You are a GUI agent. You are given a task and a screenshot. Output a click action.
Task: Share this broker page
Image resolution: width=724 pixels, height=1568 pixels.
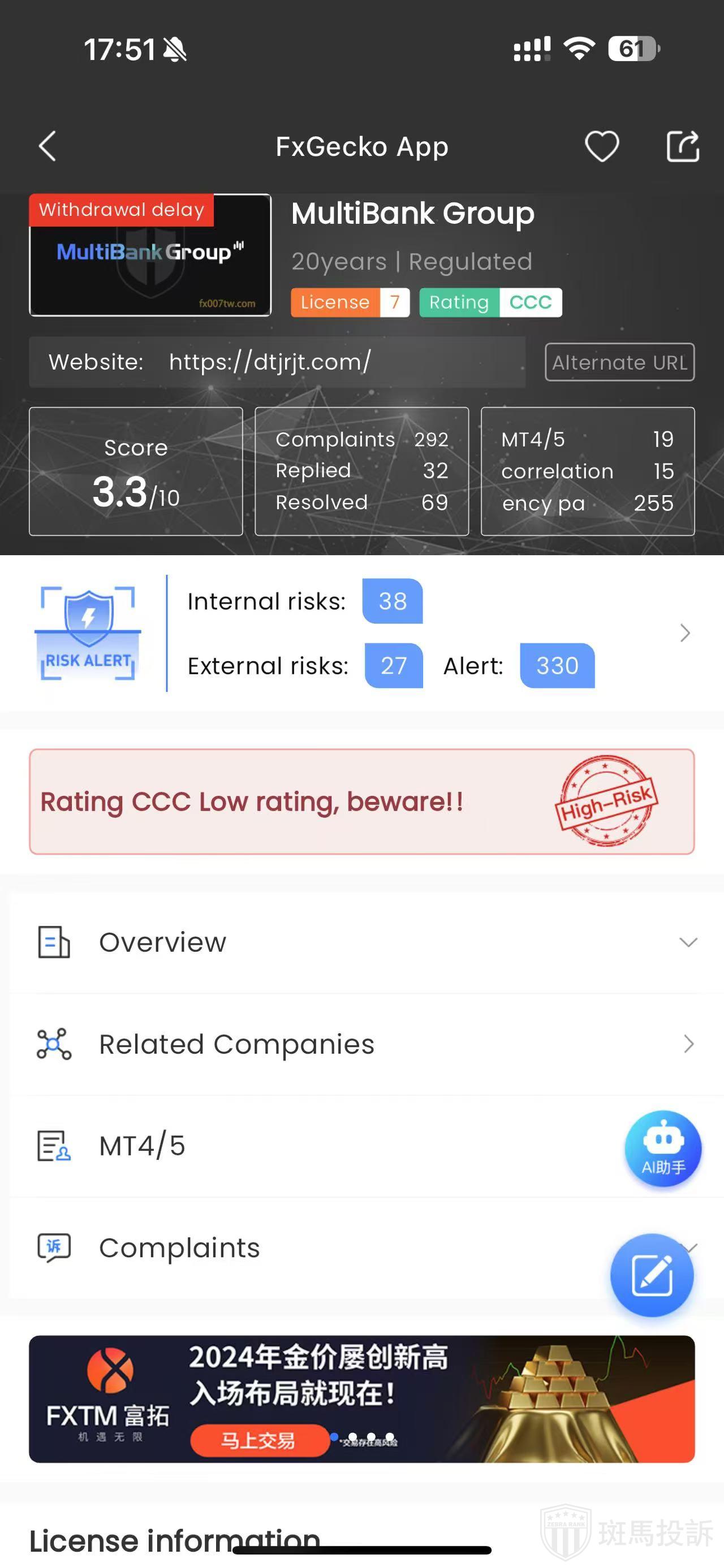point(682,146)
